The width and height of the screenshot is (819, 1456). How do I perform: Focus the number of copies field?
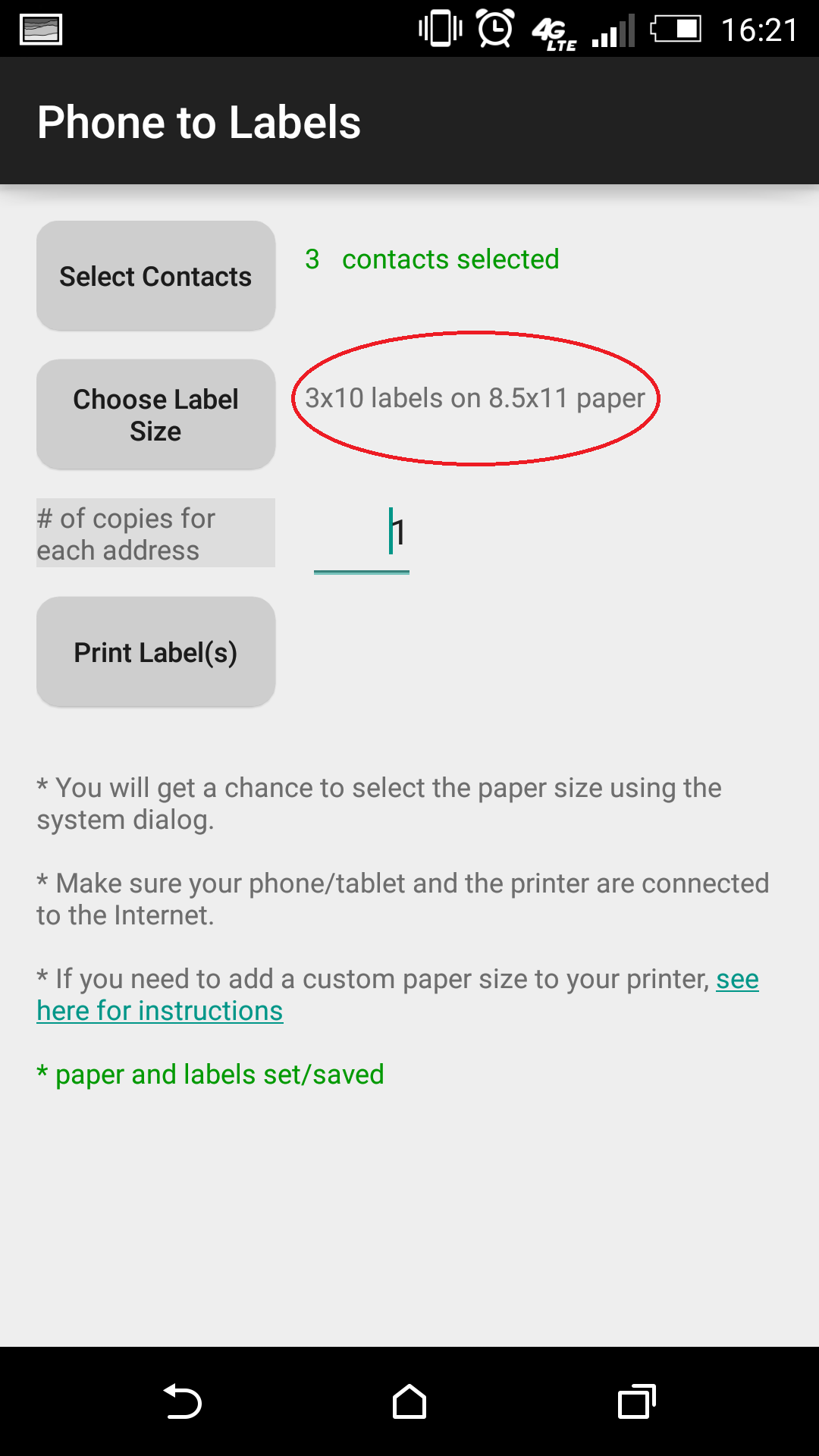[362, 534]
